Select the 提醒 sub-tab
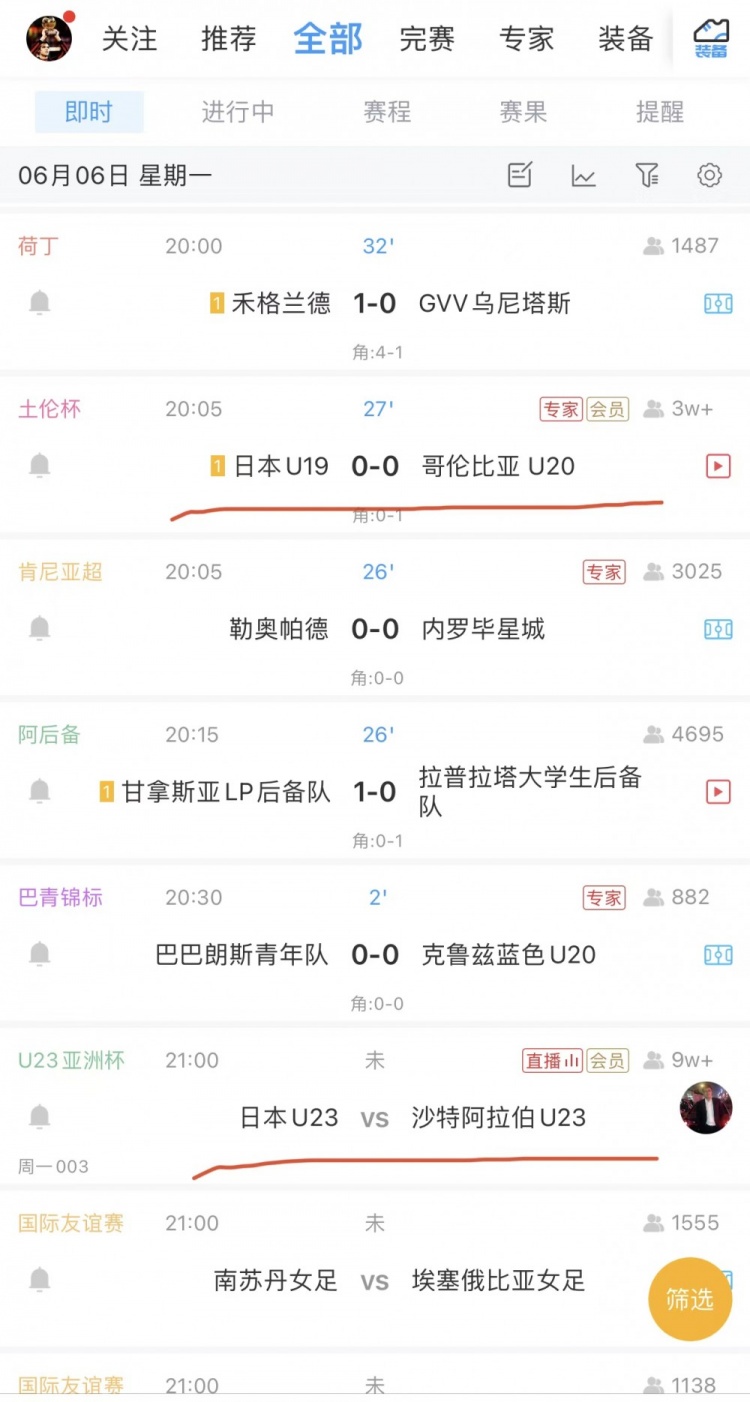 coord(660,112)
